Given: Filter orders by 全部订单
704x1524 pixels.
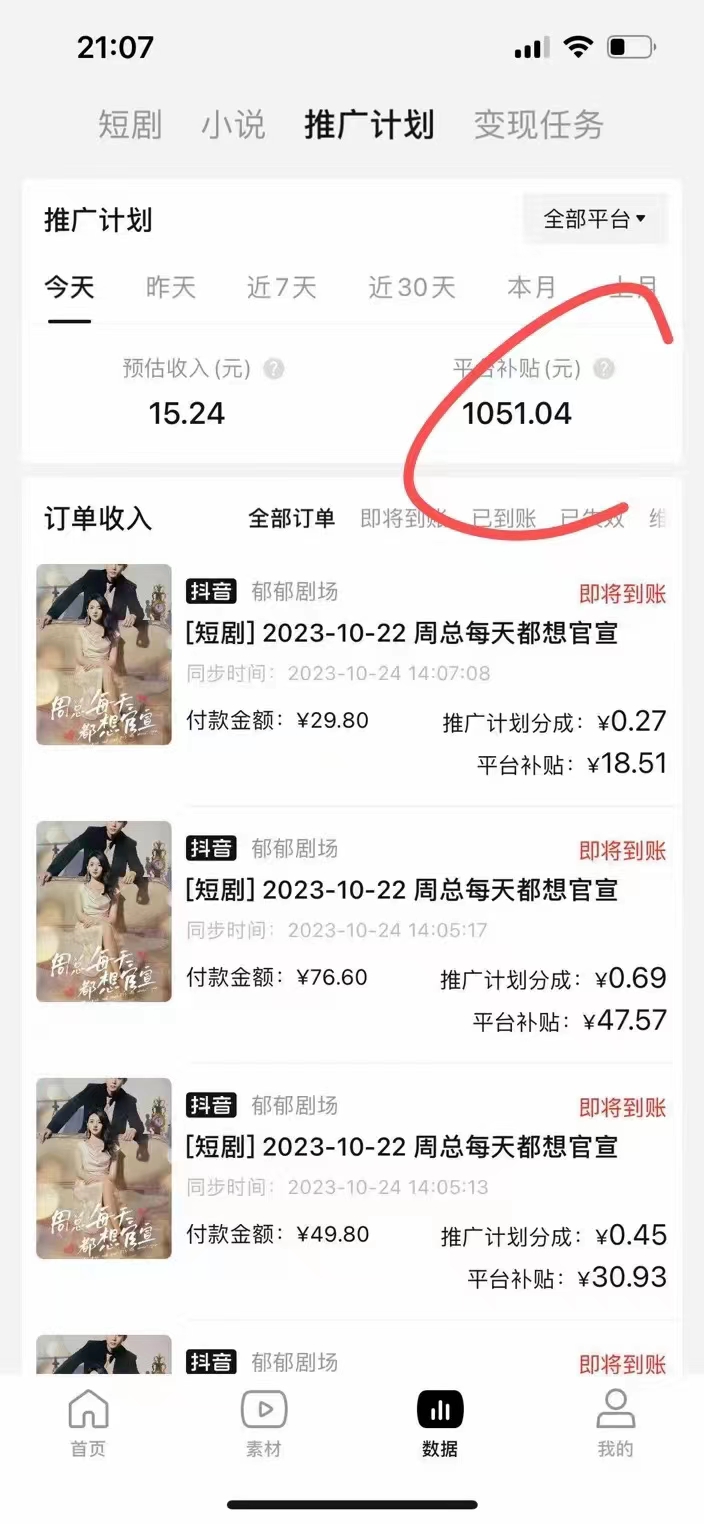Looking at the screenshot, I should [291, 518].
